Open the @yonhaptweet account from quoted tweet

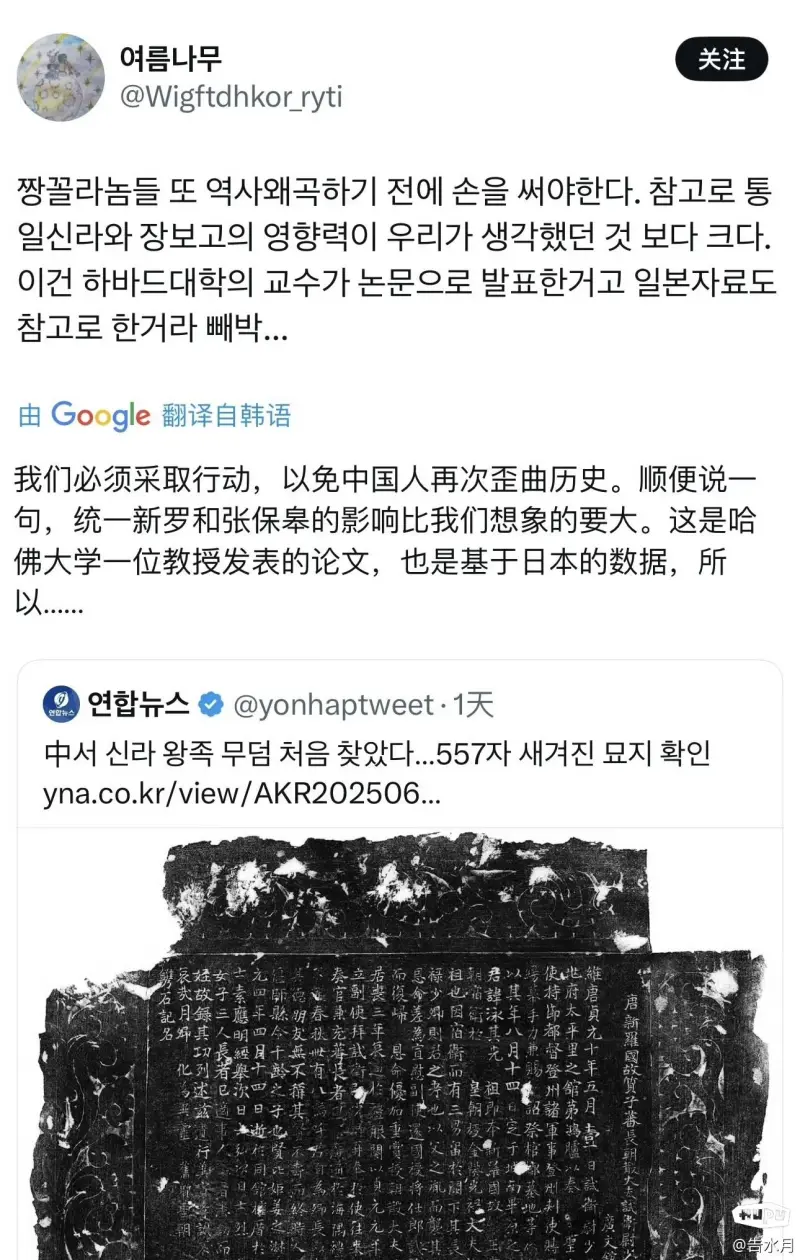tap(334, 705)
